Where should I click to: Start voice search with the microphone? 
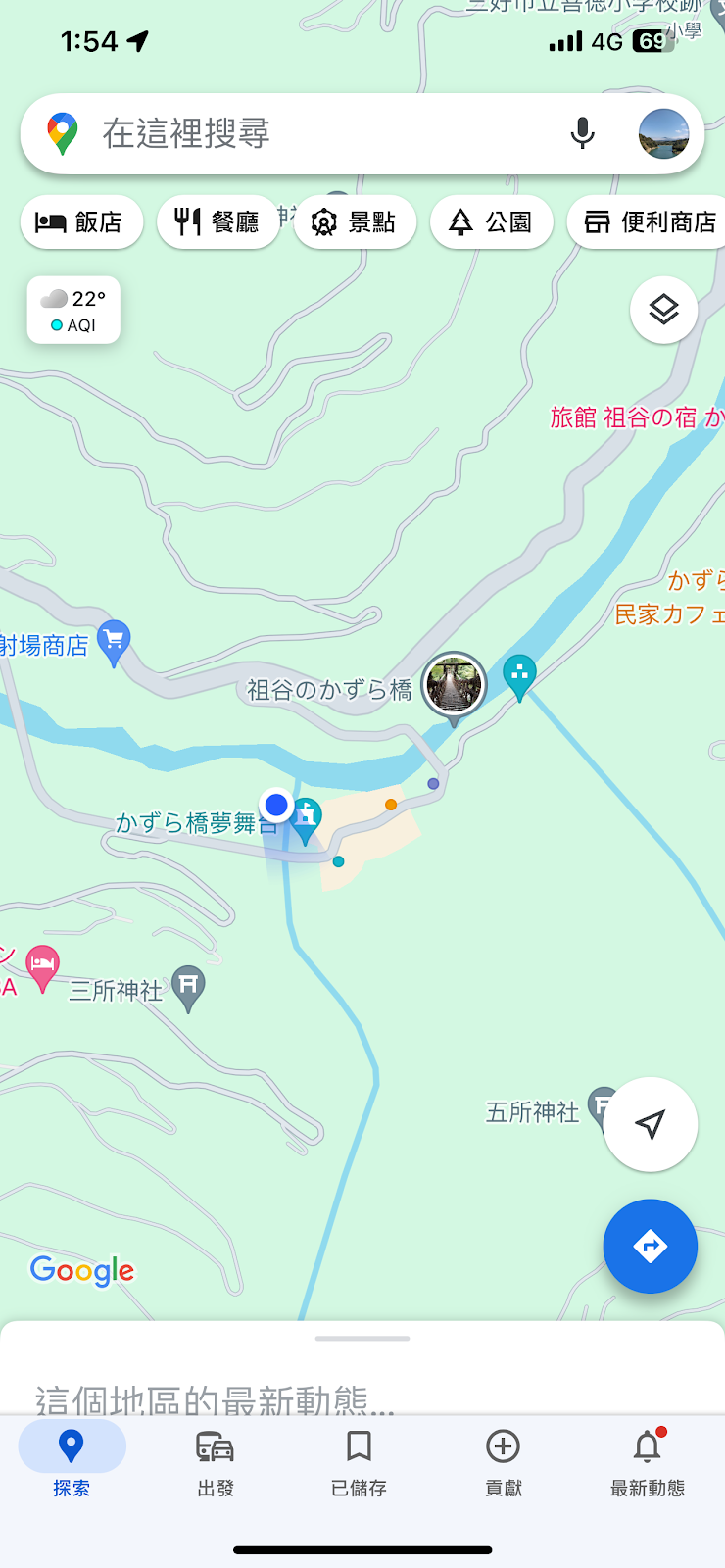583,133
